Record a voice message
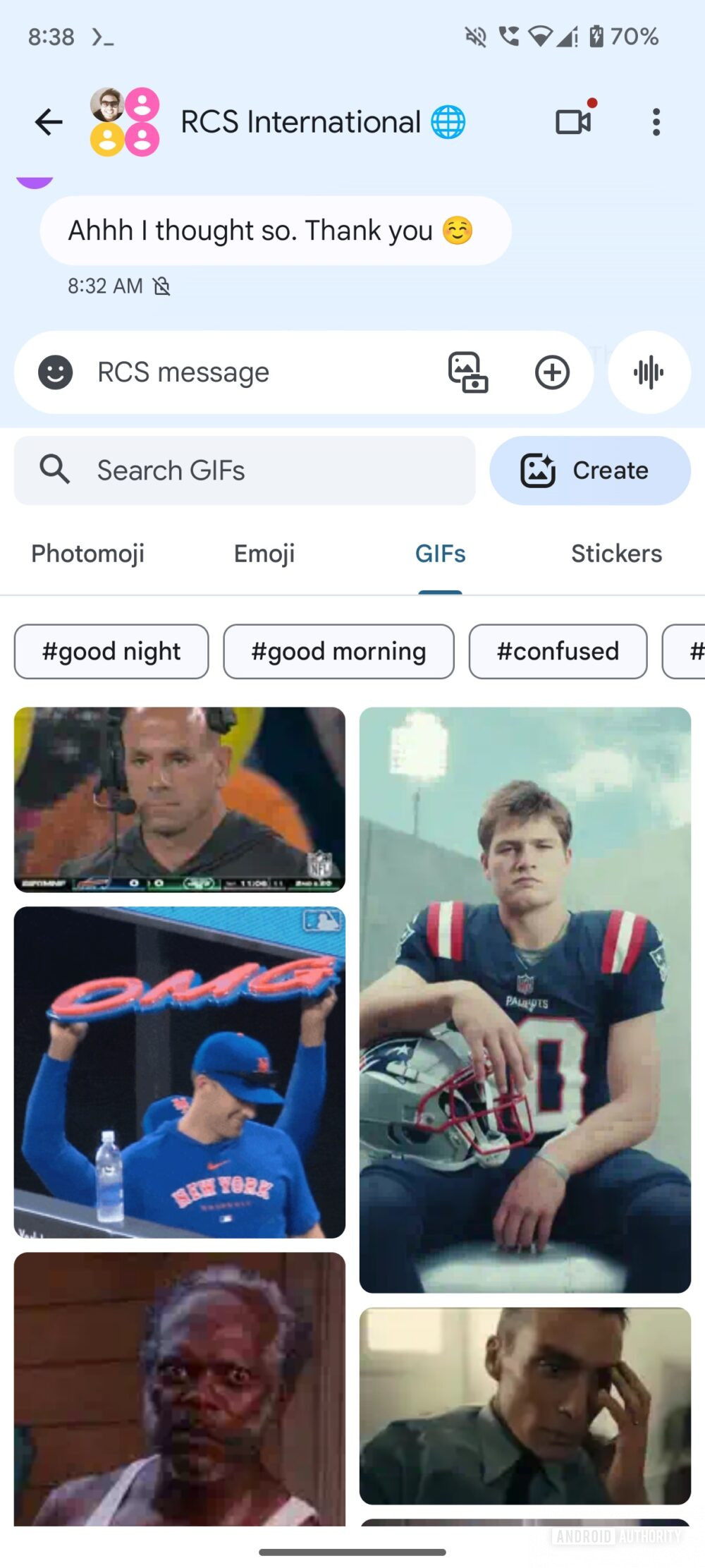The width and height of the screenshot is (705, 1568). pyautogui.click(x=649, y=372)
